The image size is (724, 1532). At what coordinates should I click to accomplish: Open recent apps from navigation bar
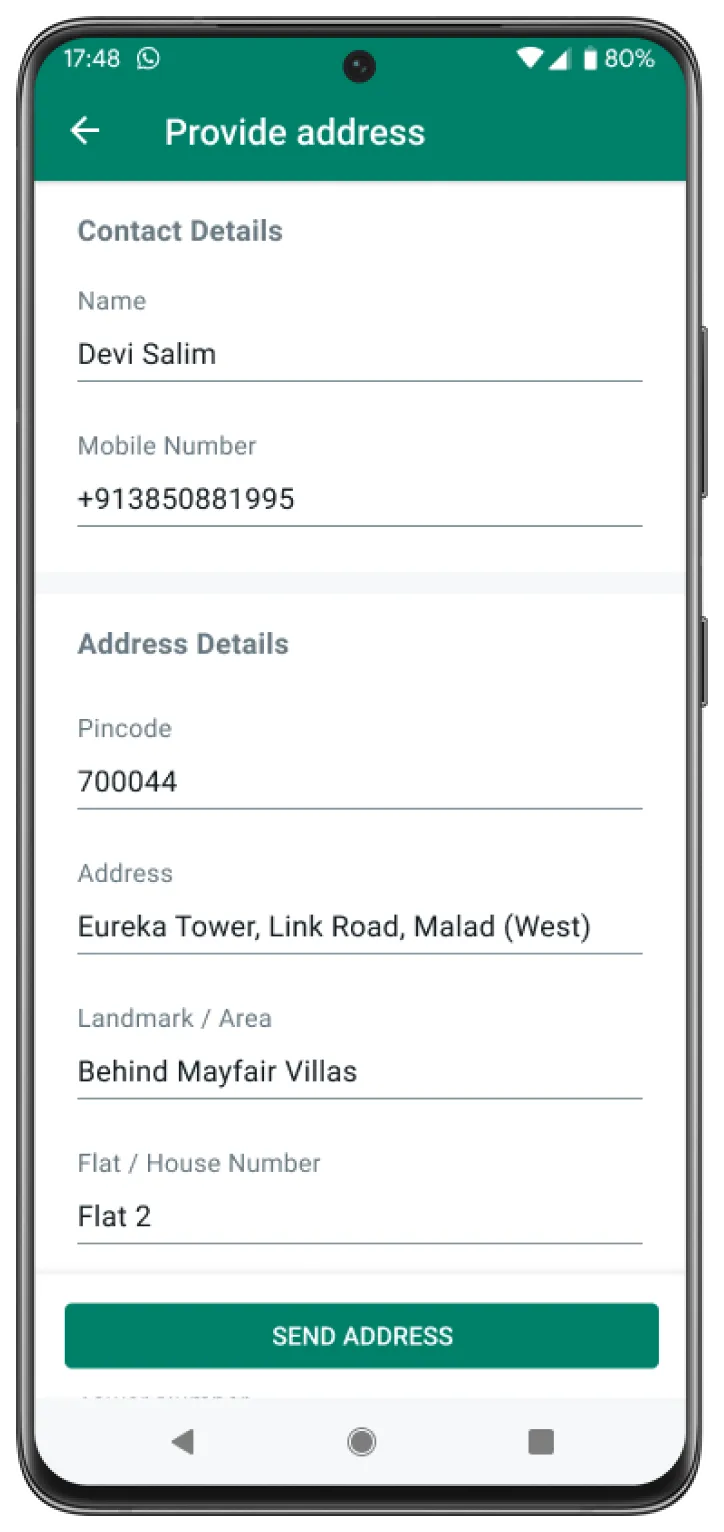click(x=540, y=1441)
